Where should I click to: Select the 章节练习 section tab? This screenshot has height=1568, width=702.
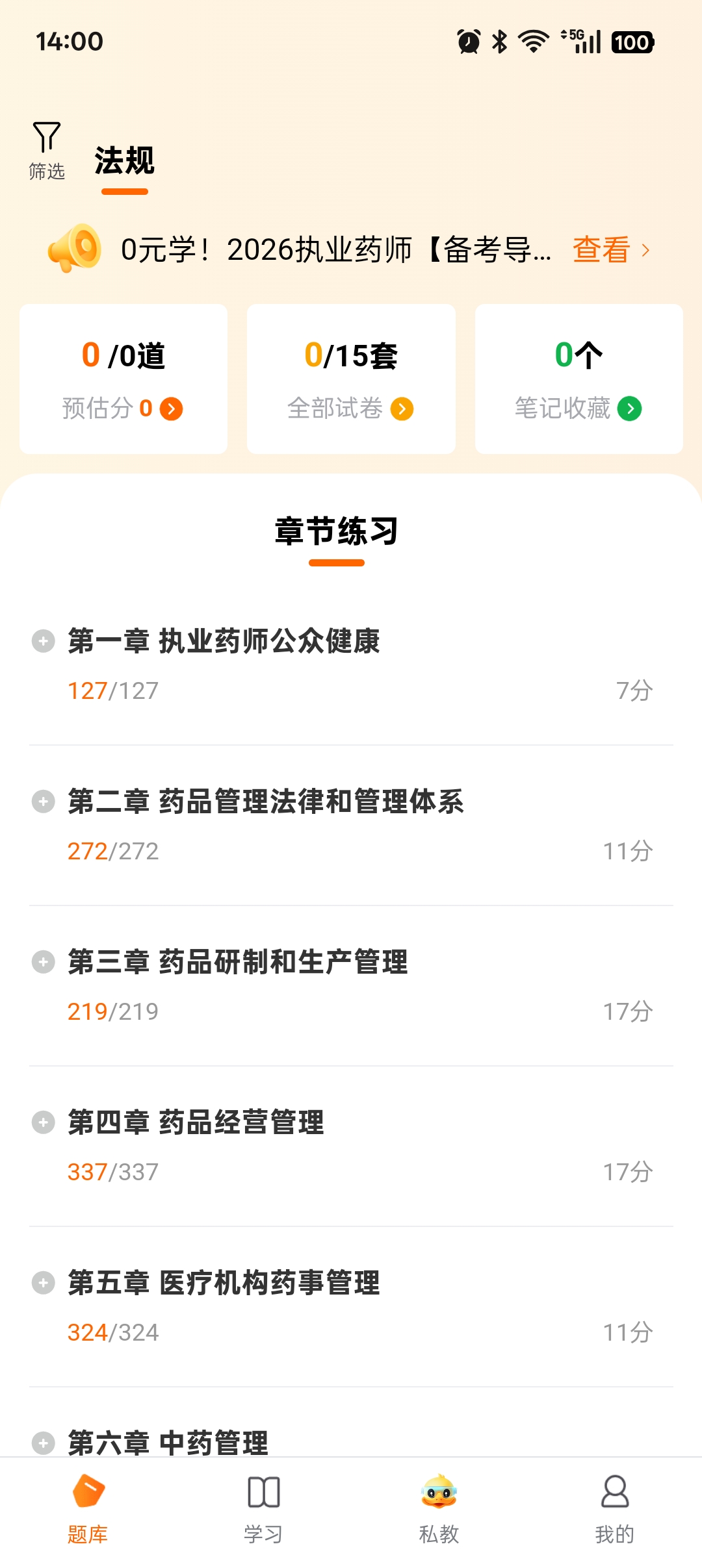tap(336, 533)
